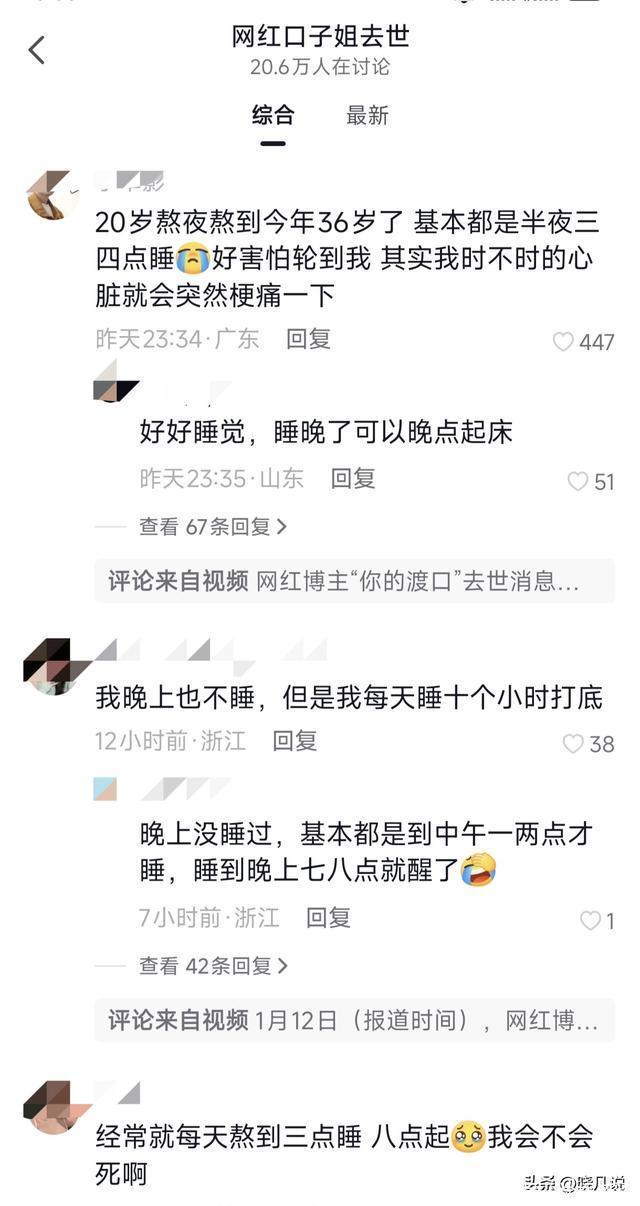This screenshot has height=1206, width=640.
Task: Reply to the 山东 comment 好好睡觉
Action: pyautogui.click(x=353, y=479)
